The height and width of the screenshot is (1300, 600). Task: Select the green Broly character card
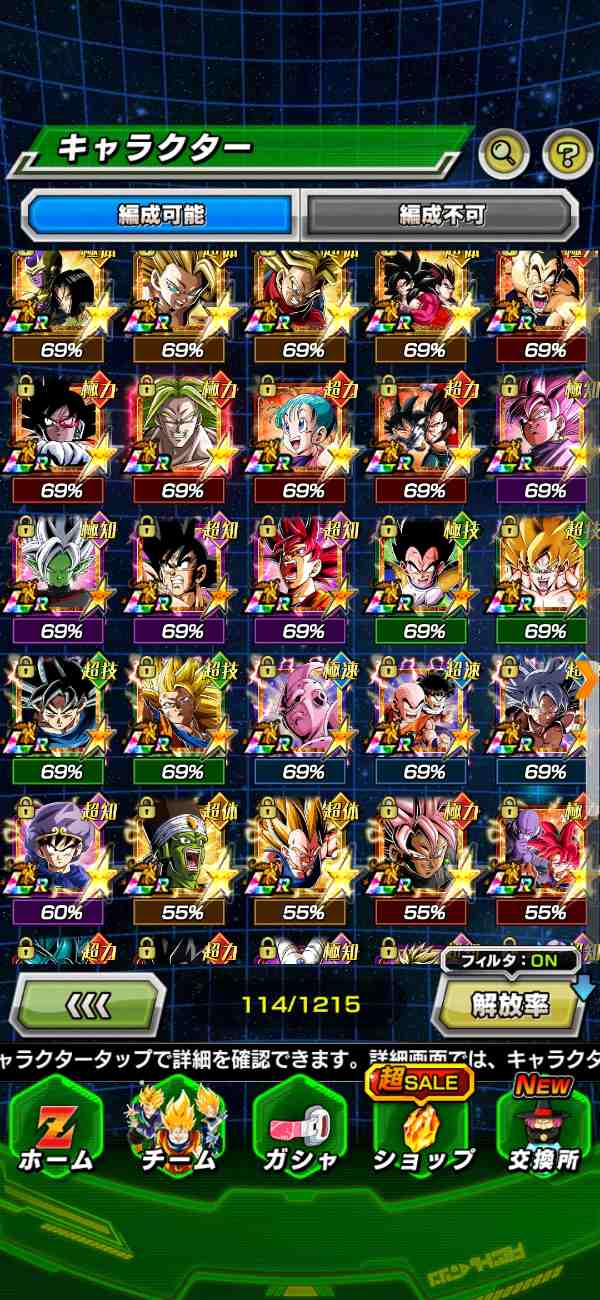(181, 430)
